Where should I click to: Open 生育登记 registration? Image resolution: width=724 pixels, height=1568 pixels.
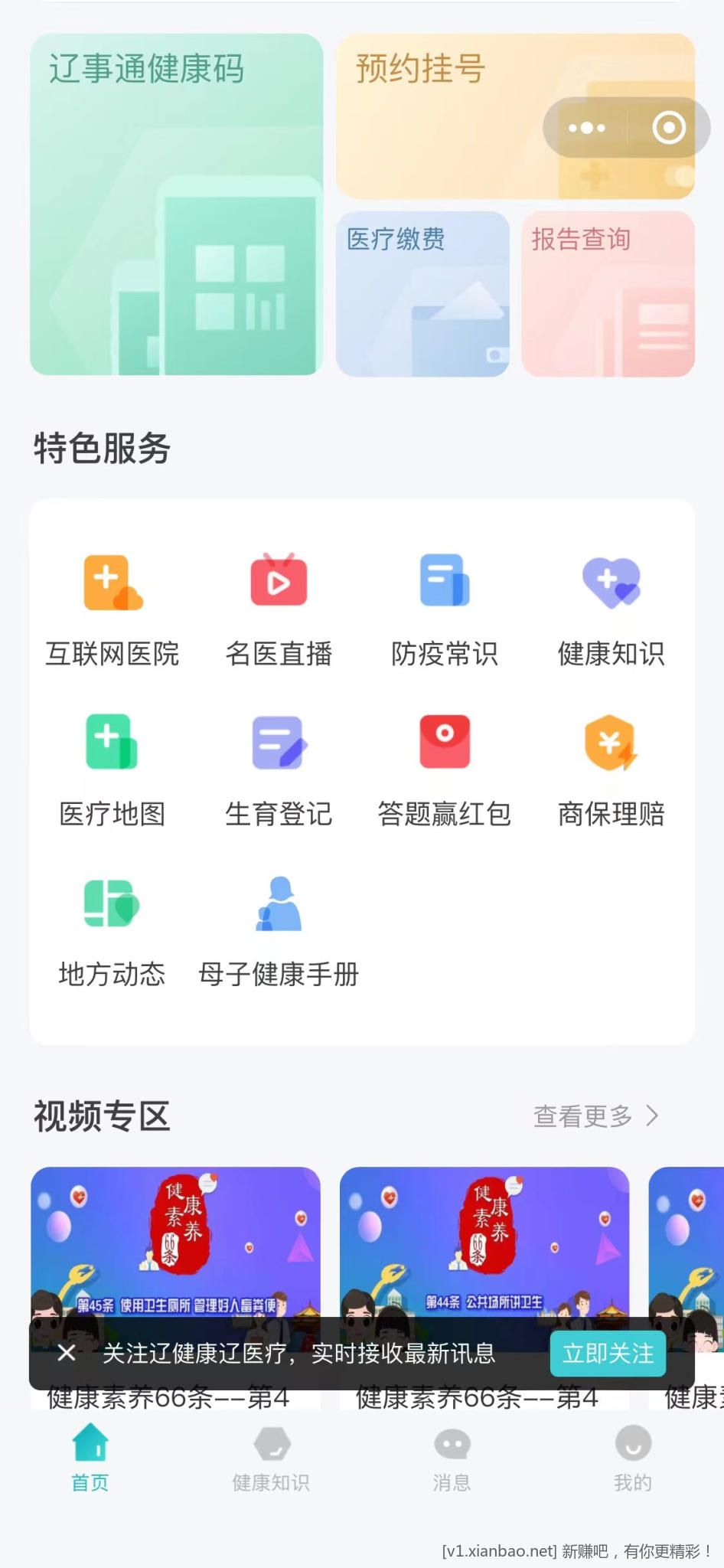point(279,770)
